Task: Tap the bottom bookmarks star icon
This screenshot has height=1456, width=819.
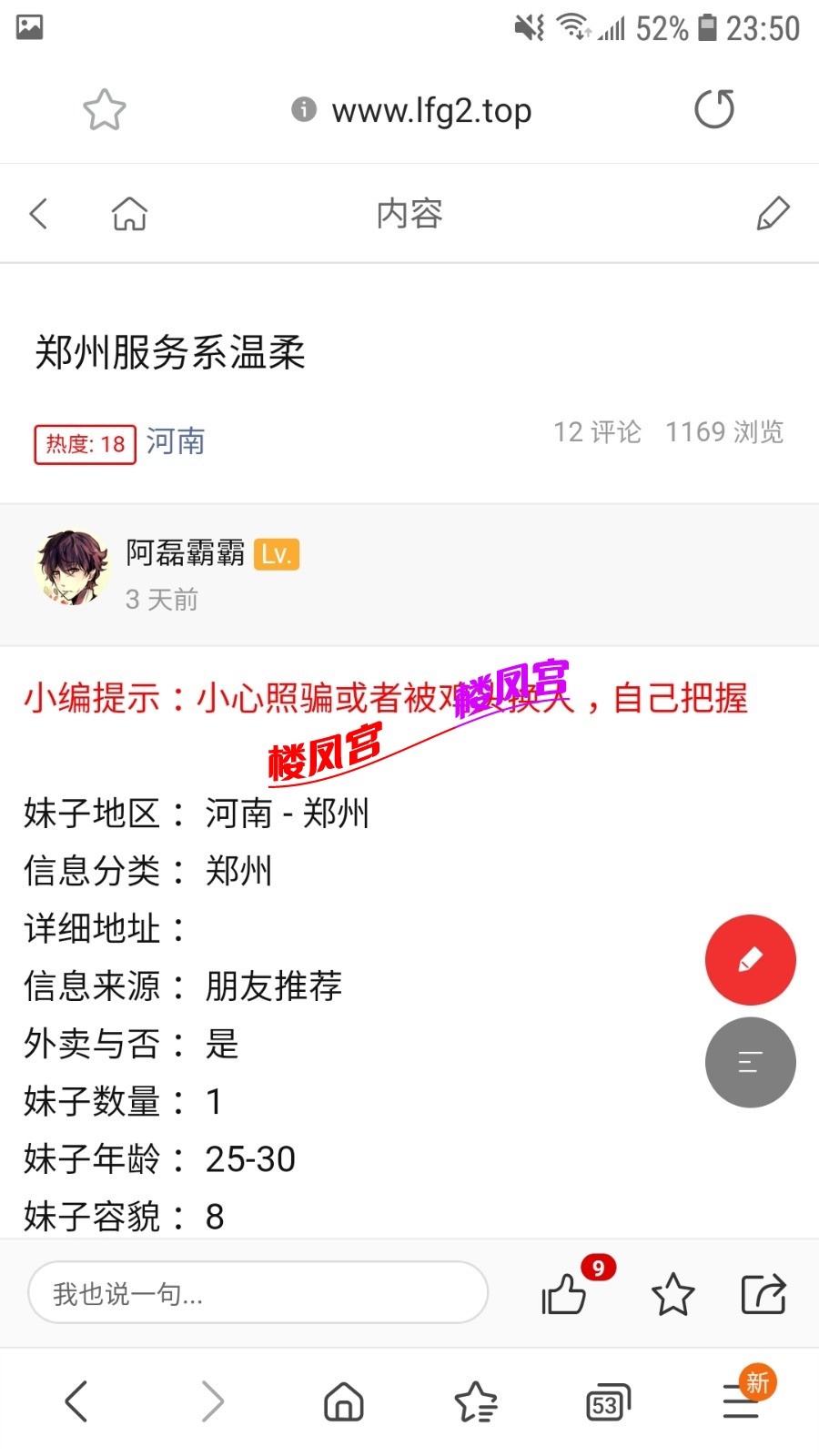Action: (474, 1402)
